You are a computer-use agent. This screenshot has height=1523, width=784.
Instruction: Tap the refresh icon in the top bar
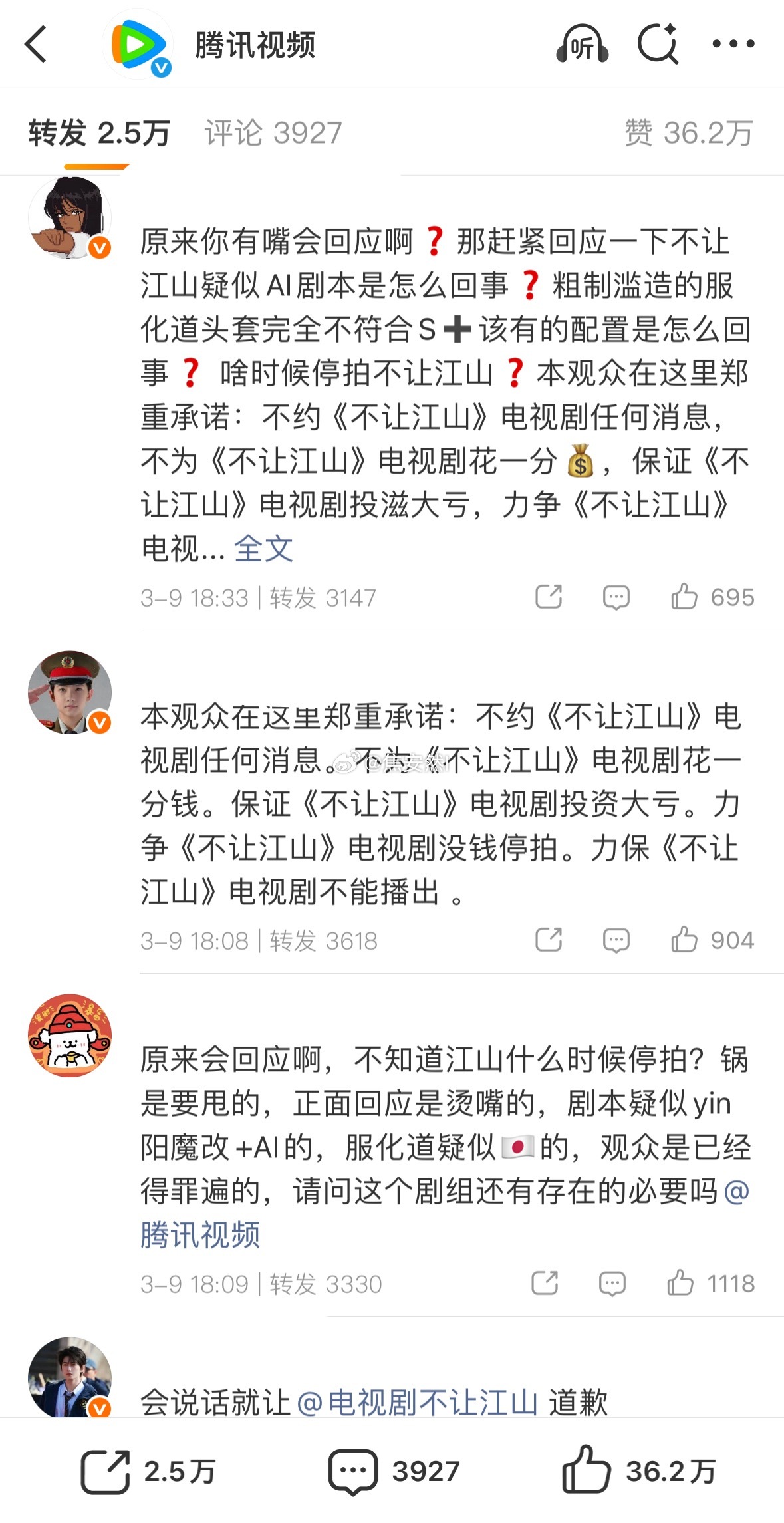(x=658, y=45)
